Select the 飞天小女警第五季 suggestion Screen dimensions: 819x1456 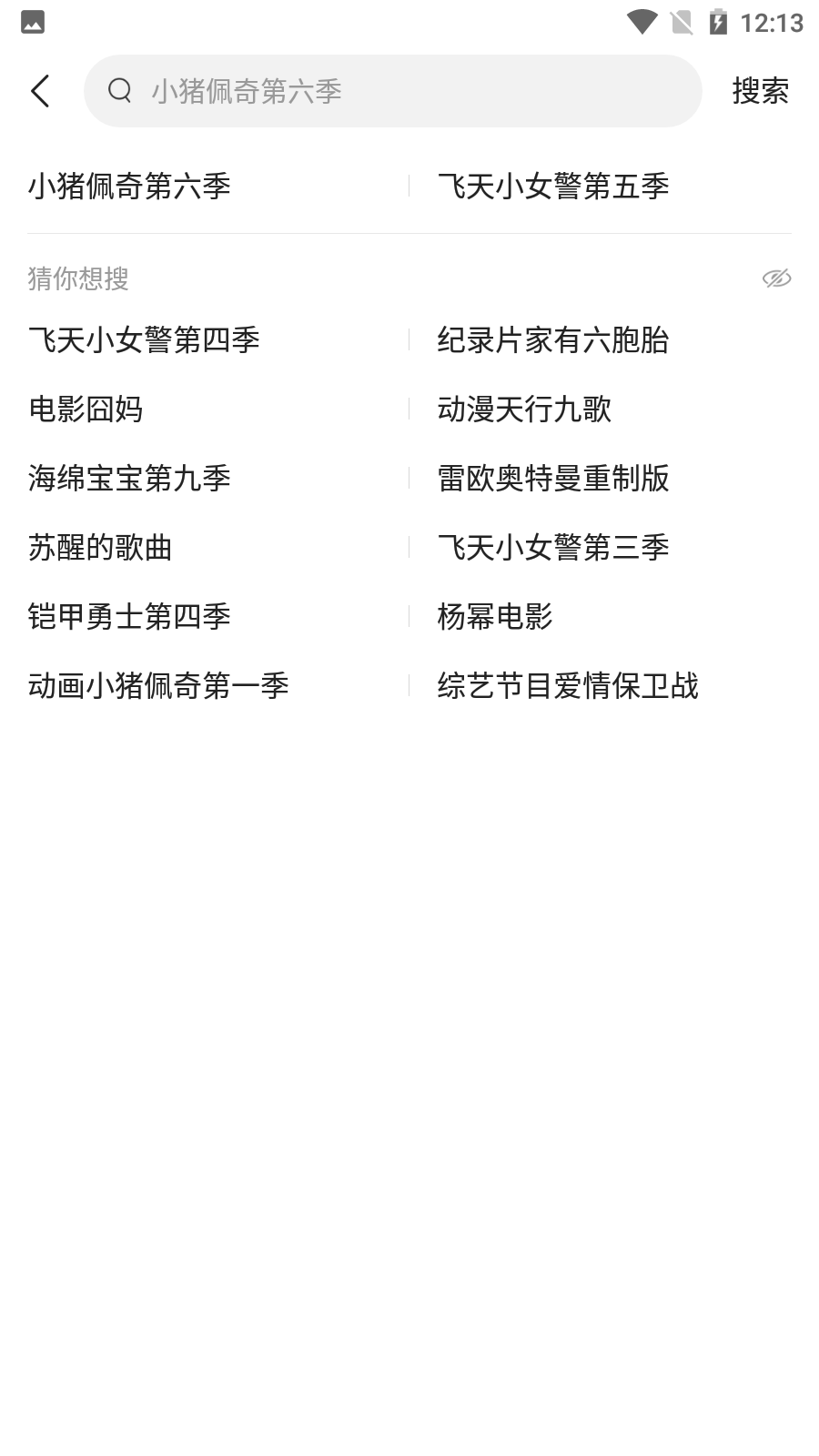tap(553, 187)
